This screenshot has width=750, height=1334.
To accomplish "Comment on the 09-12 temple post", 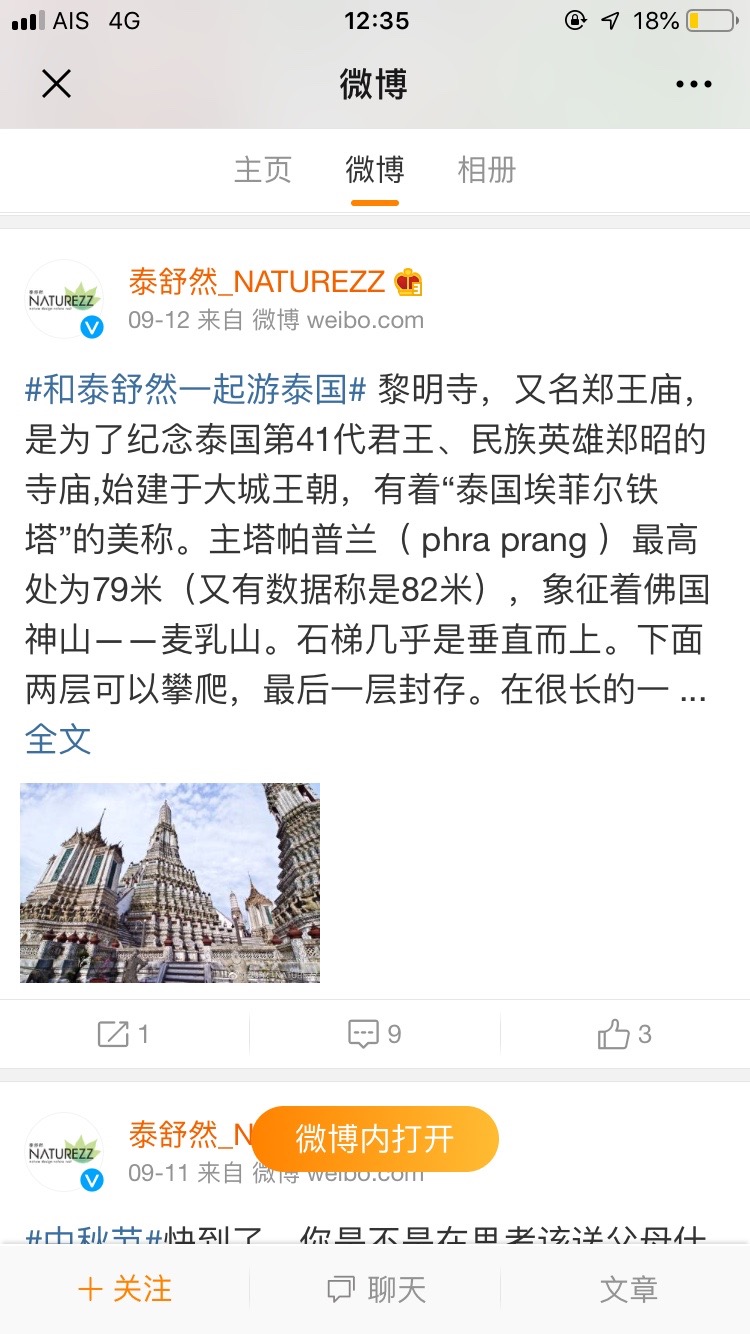I will coord(375,1034).
